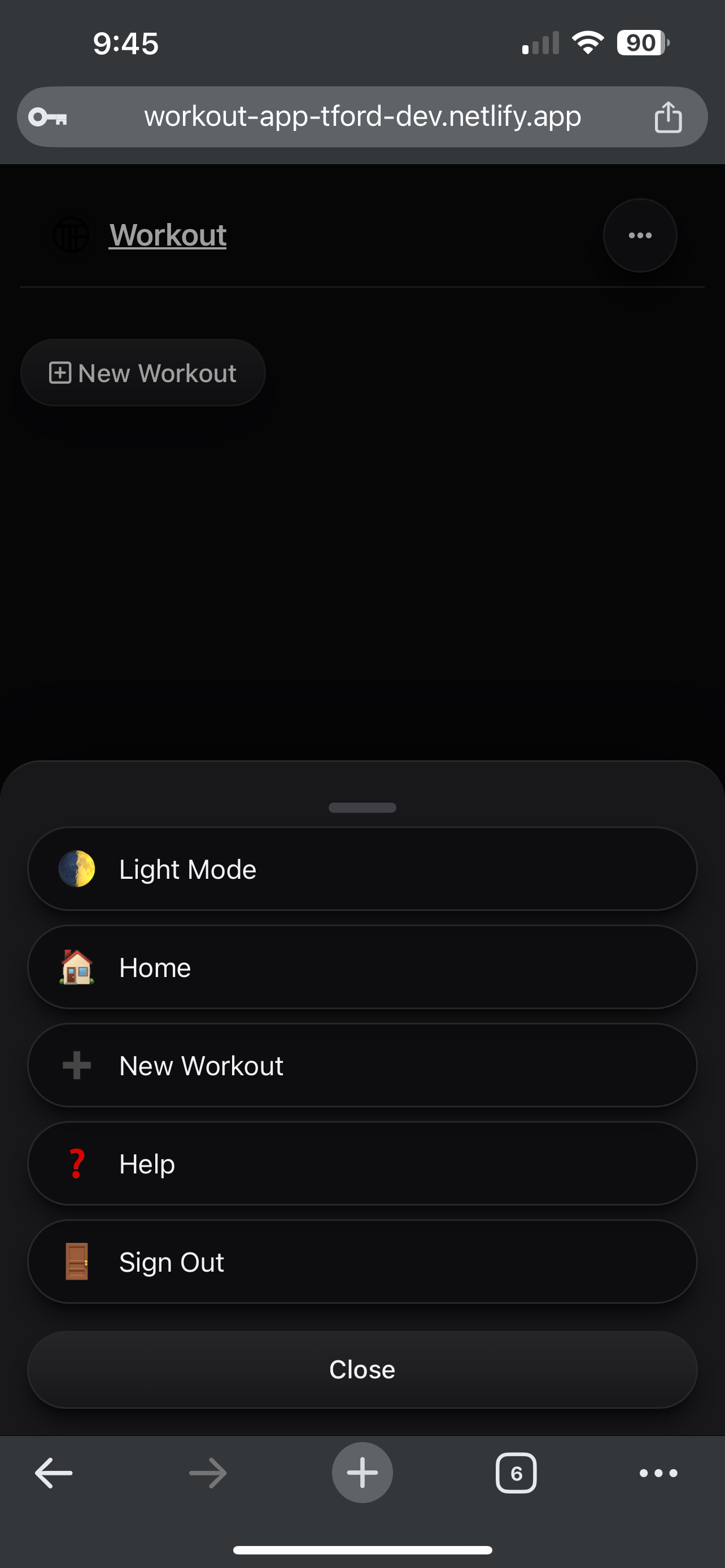Select Sign Out from the menu
725x1568 pixels.
coord(361,1262)
